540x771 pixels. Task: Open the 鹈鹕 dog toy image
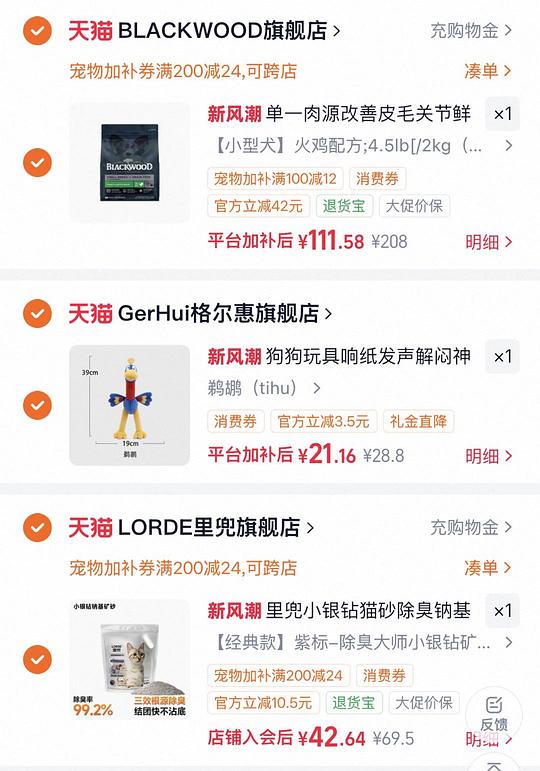(x=129, y=405)
